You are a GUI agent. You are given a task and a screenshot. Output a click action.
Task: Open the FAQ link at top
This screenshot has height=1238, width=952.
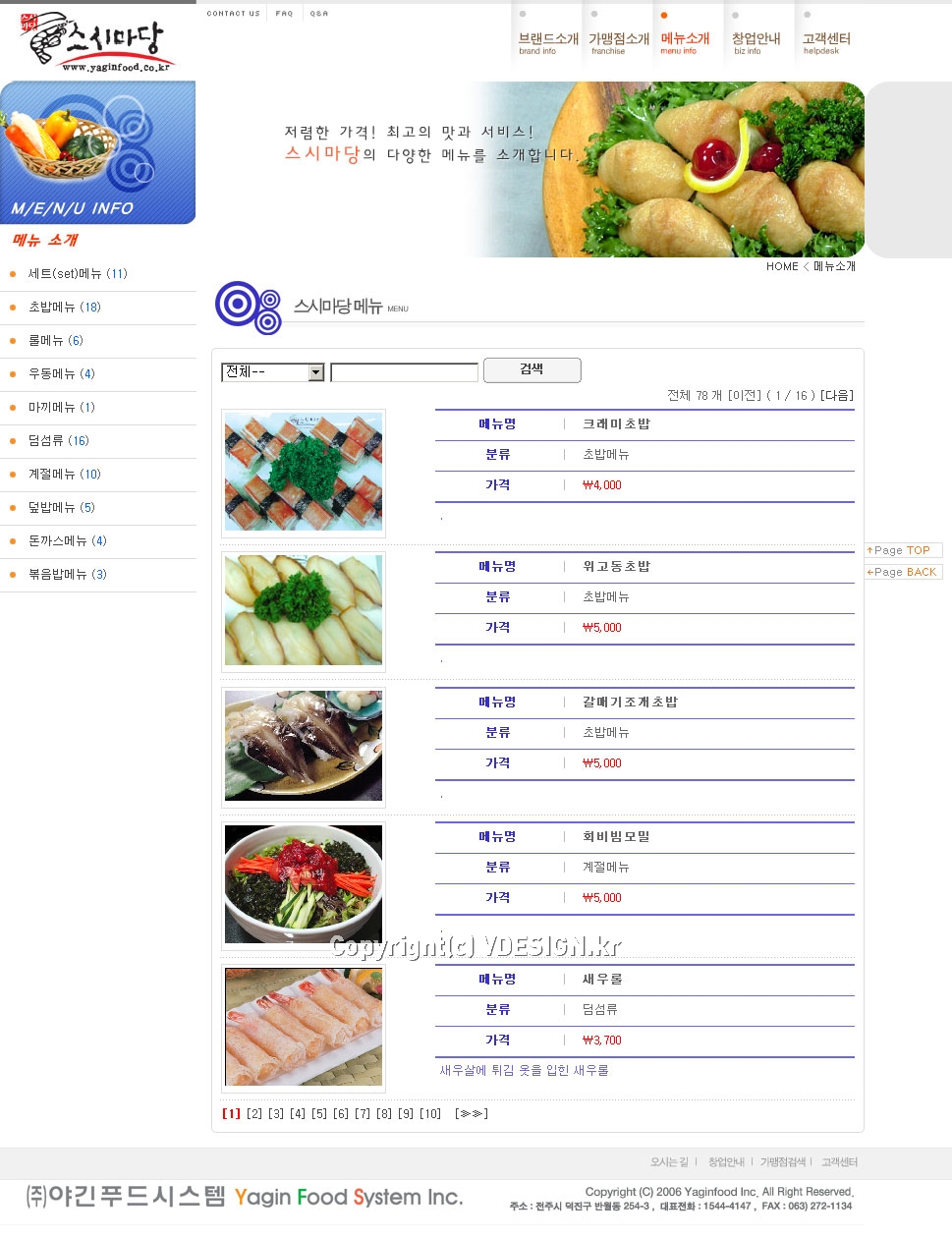click(284, 14)
